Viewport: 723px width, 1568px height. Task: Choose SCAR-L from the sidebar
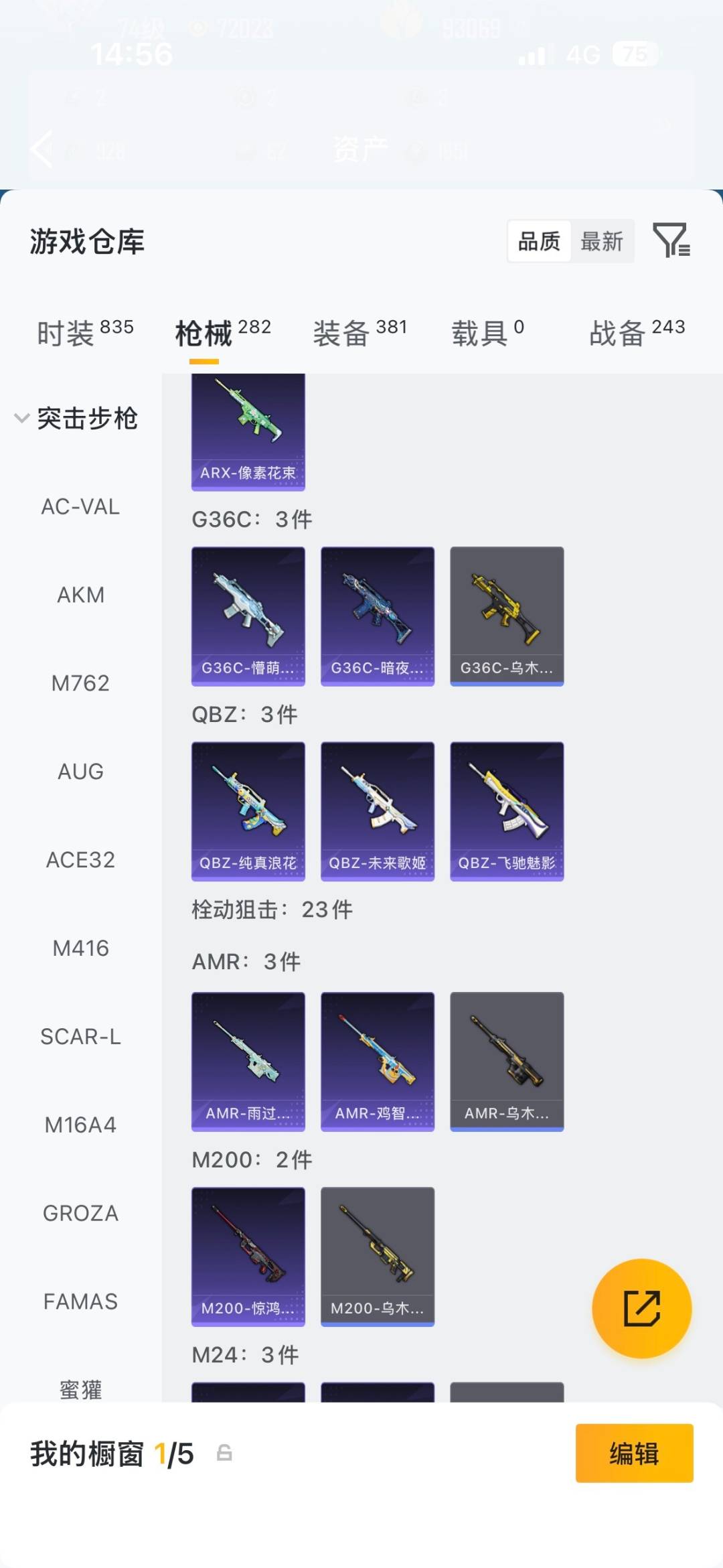tap(80, 1037)
